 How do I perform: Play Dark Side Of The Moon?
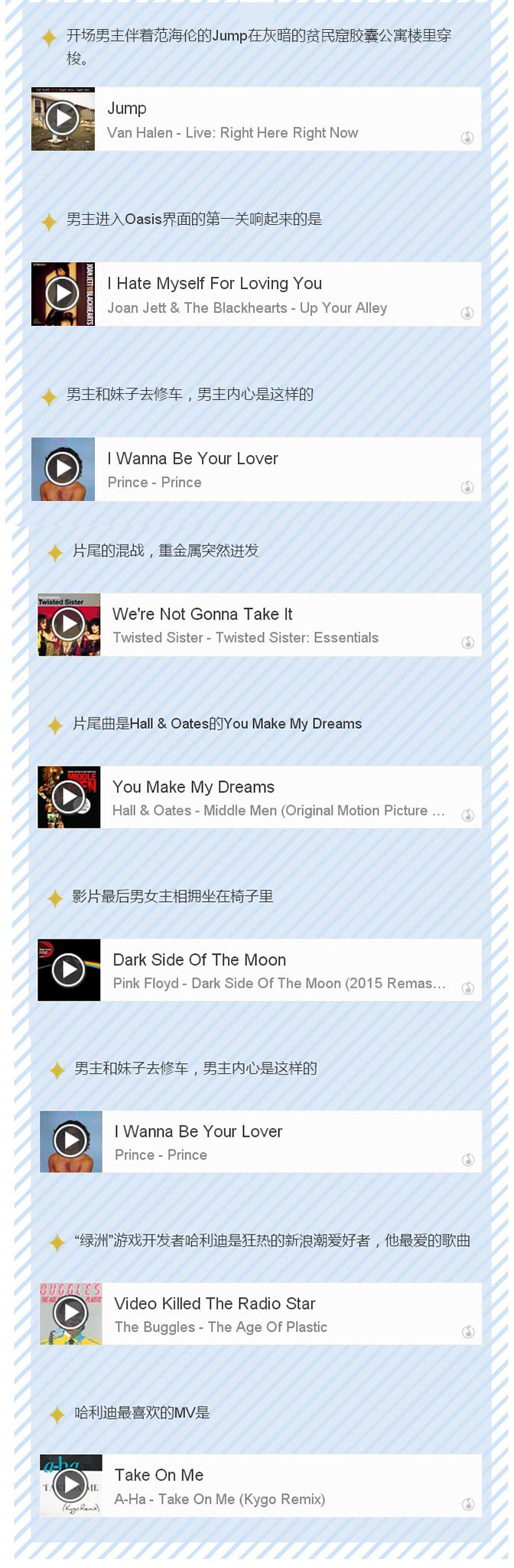tap(69, 970)
